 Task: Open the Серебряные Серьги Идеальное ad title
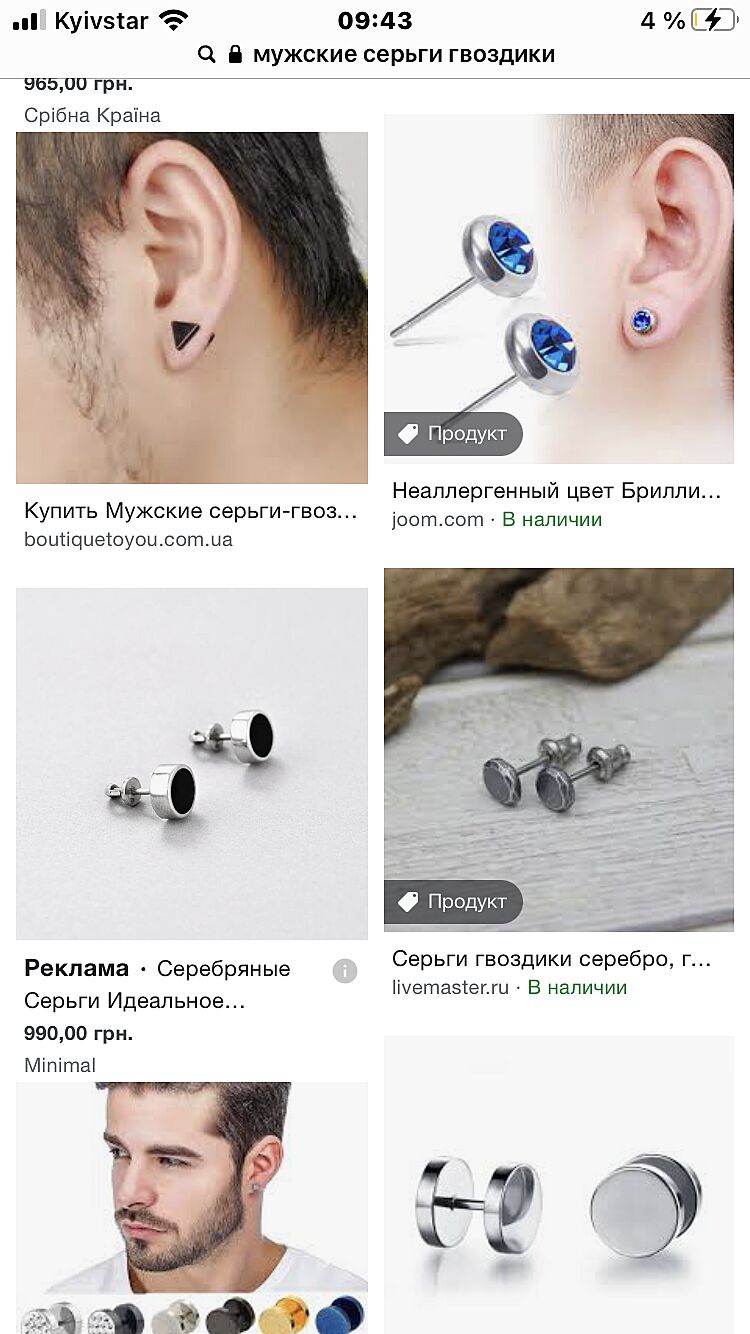tap(160, 984)
